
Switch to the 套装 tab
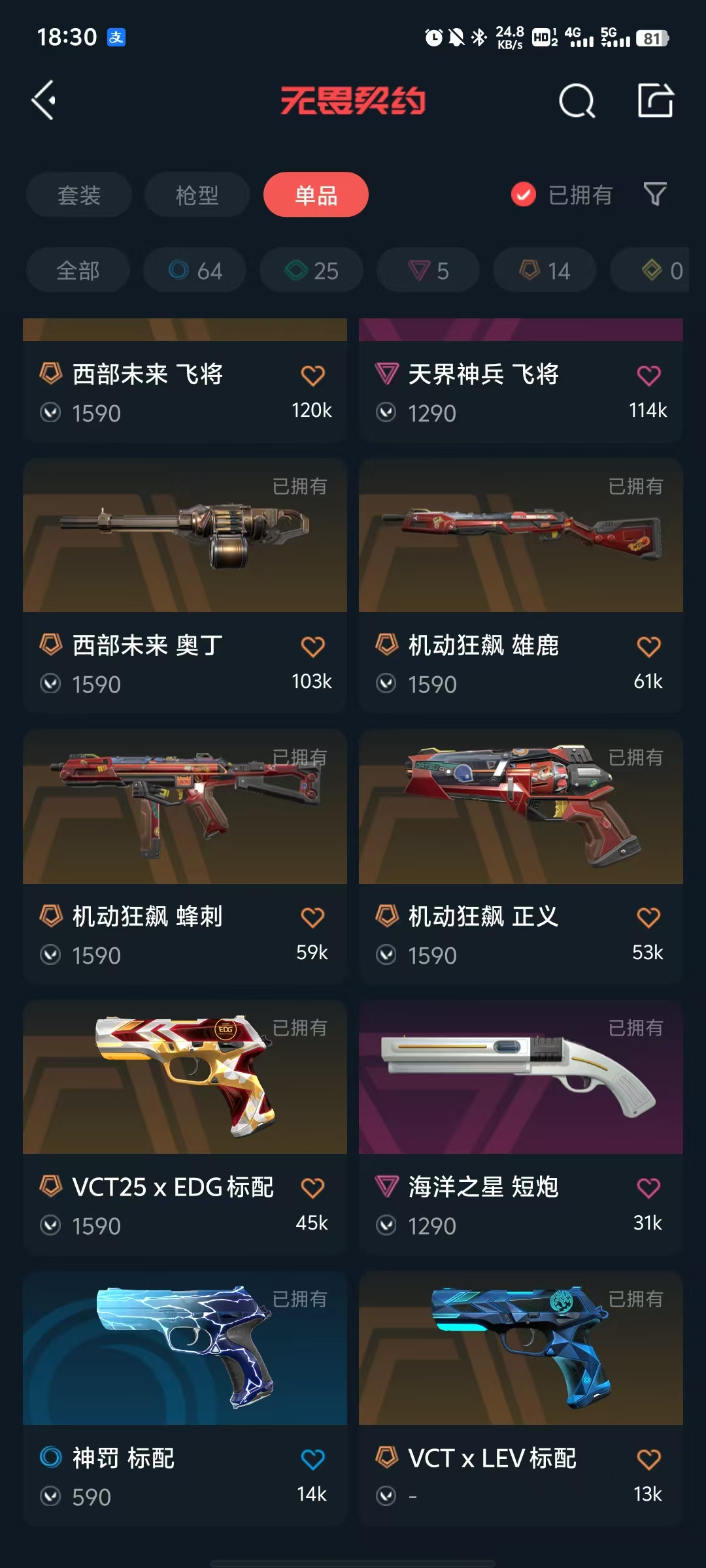(x=79, y=195)
